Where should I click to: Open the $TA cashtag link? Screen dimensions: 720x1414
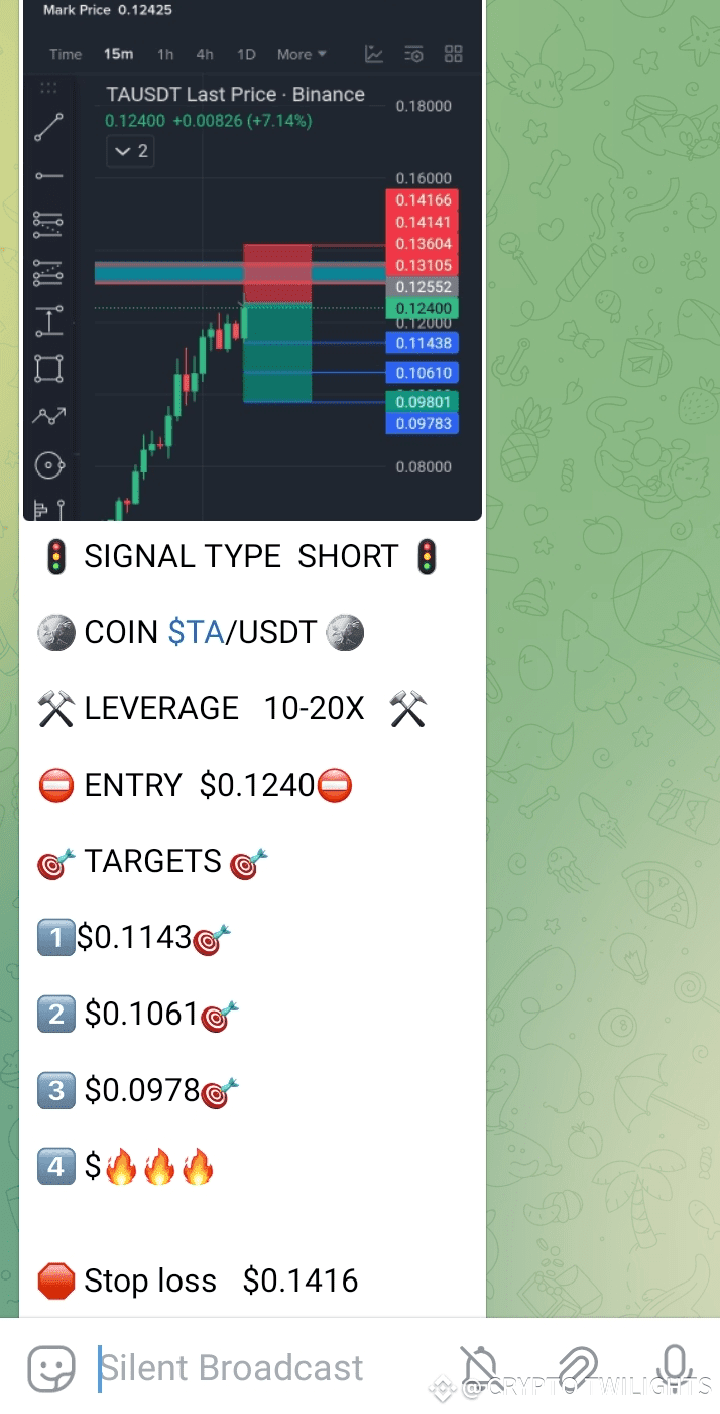point(196,633)
